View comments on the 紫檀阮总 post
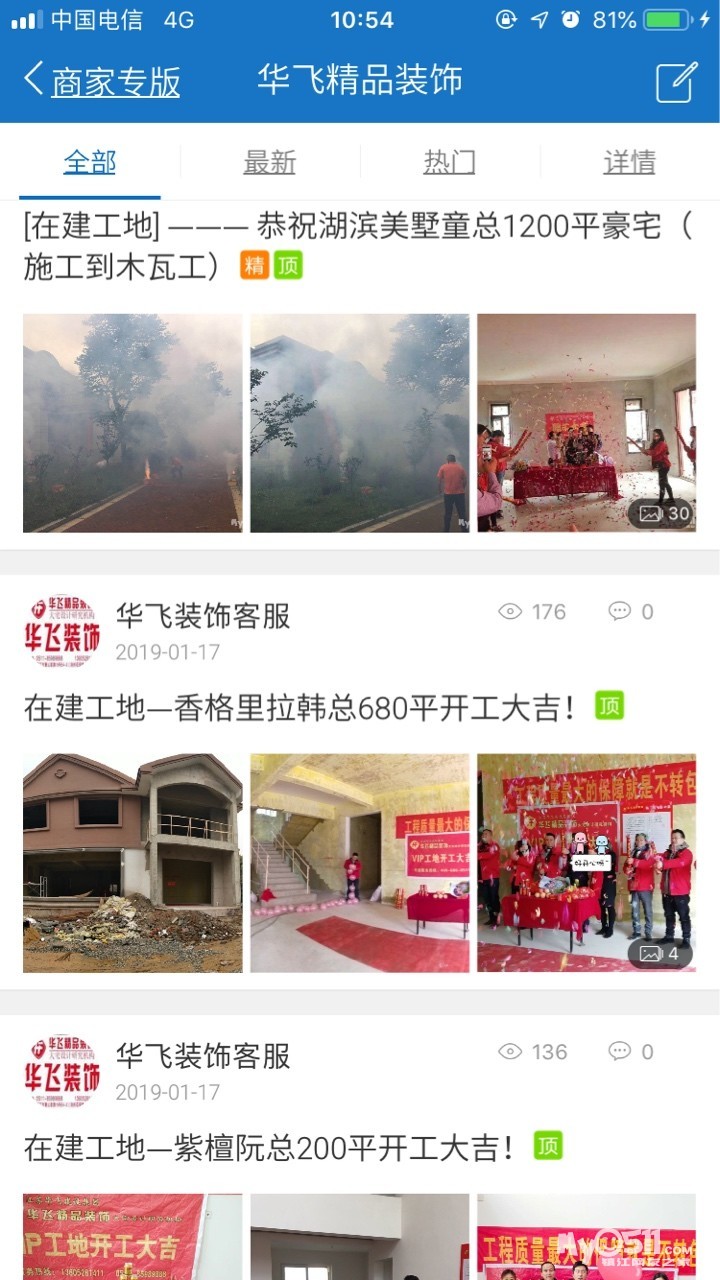Screen dimensions: 720x1280 click(x=632, y=1052)
